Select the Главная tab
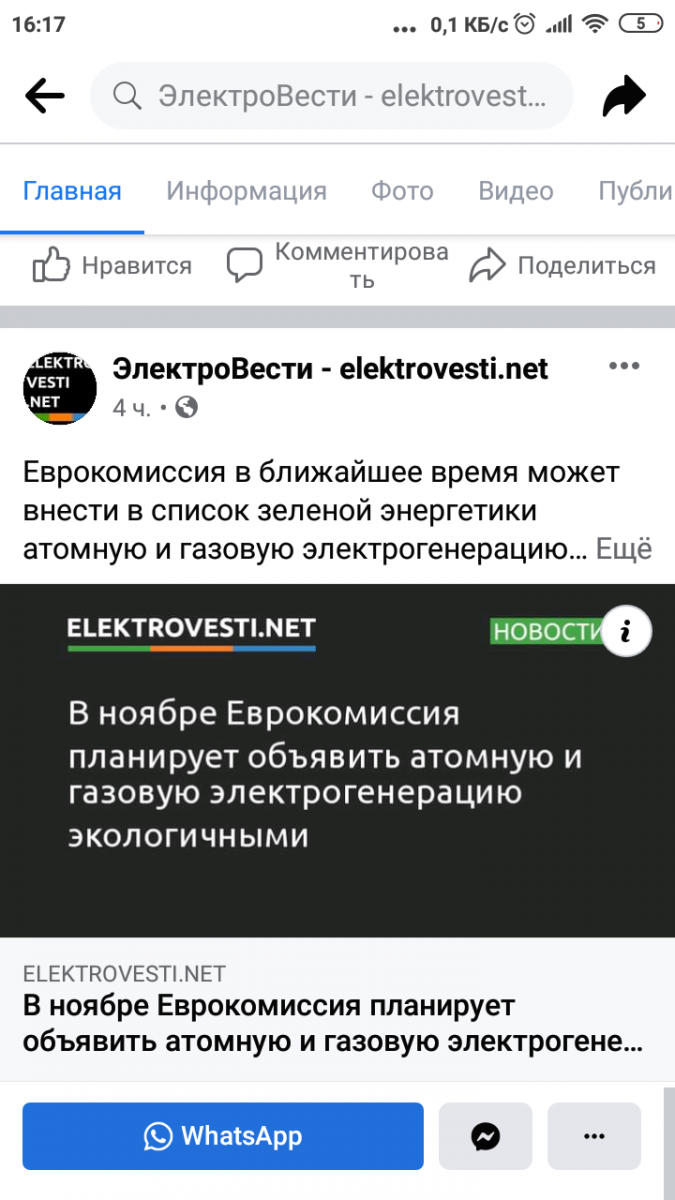Screen dimensions: 675x1200 [x=72, y=191]
